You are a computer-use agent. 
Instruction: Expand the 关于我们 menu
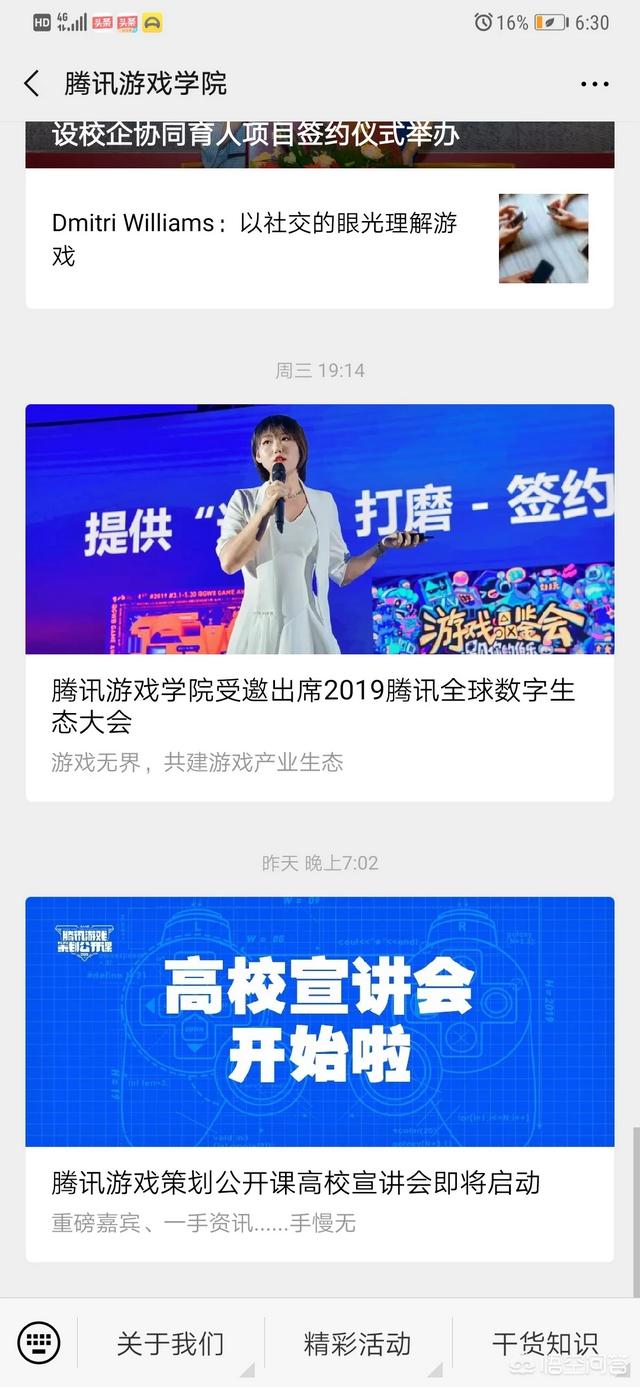click(170, 1343)
